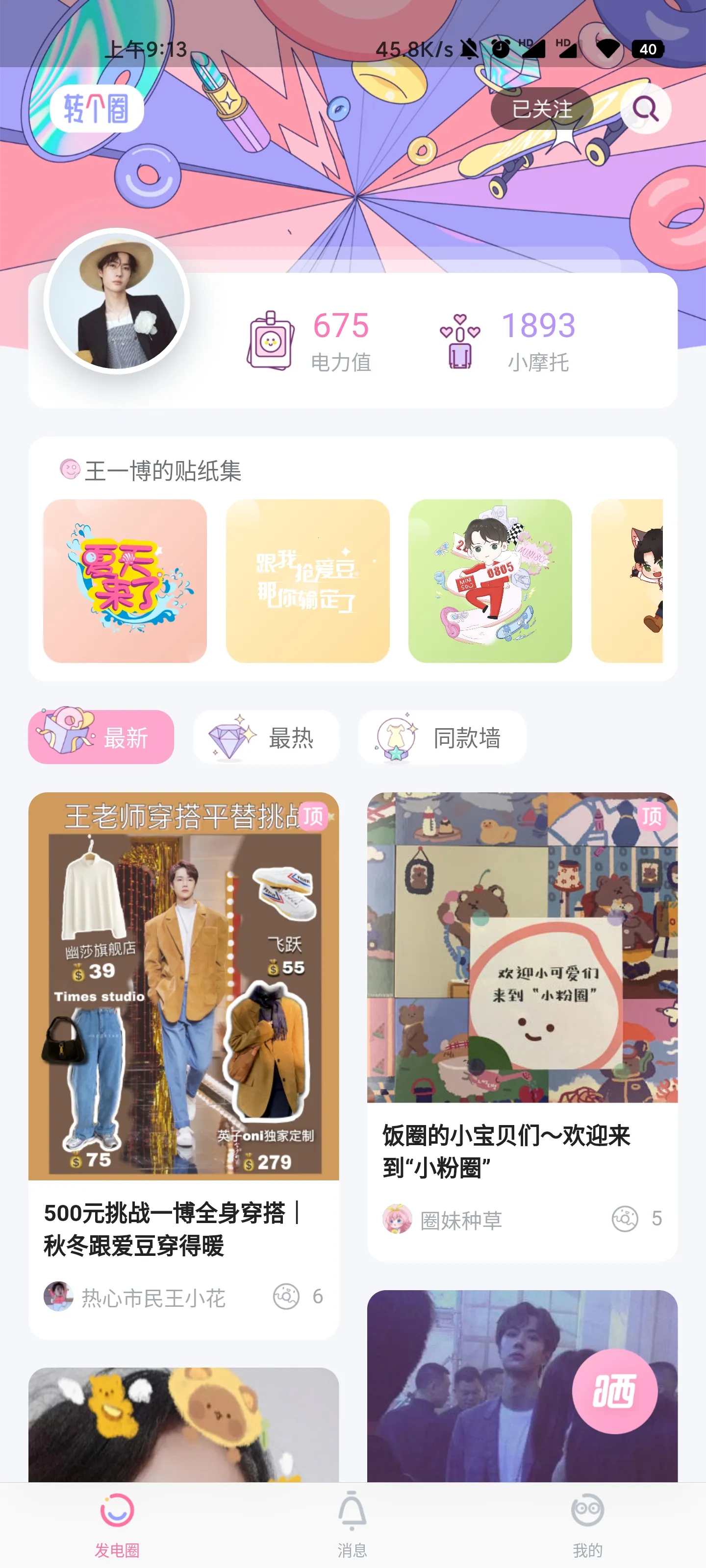Select the 发电圈 bottom tab

click(117, 1523)
